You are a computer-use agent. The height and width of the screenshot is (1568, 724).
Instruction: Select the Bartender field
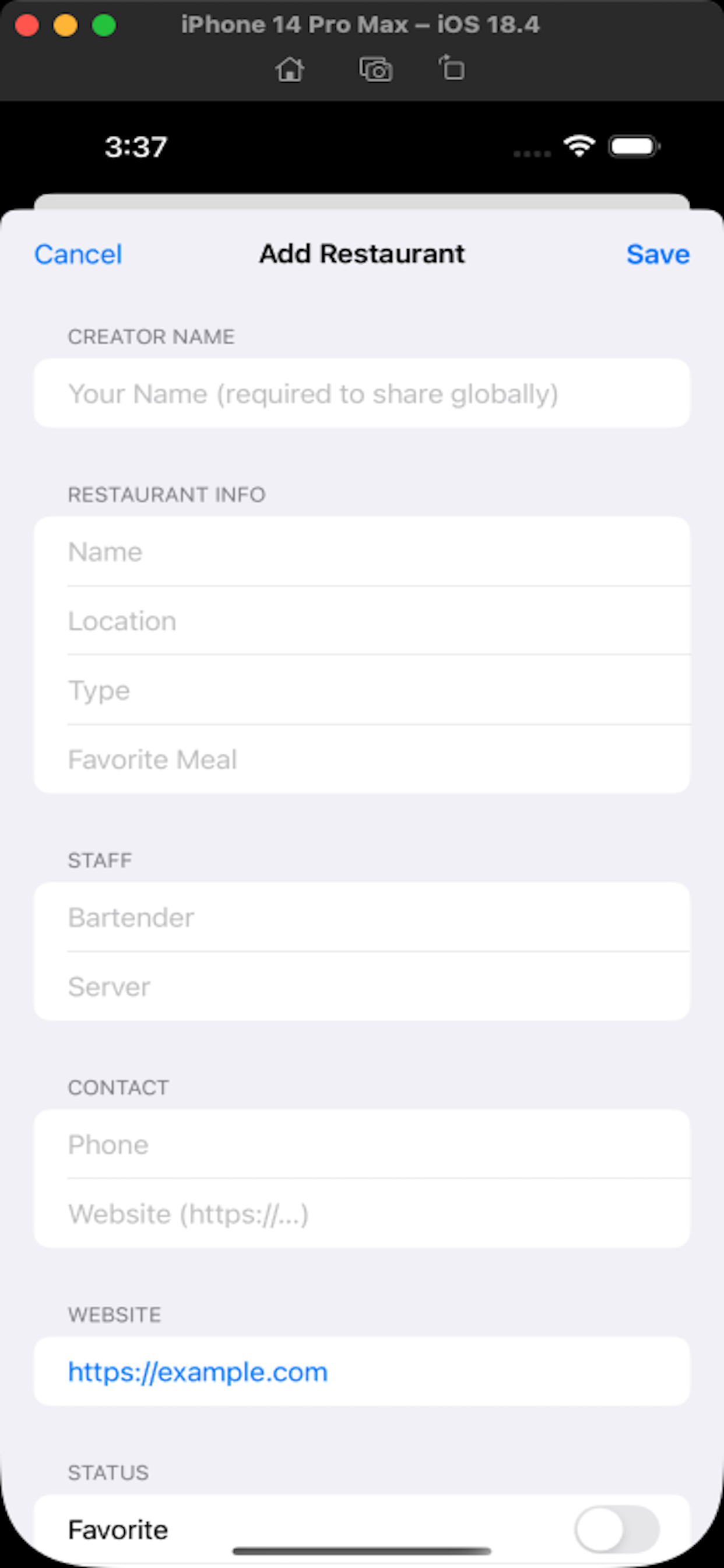[x=361, y=918]
